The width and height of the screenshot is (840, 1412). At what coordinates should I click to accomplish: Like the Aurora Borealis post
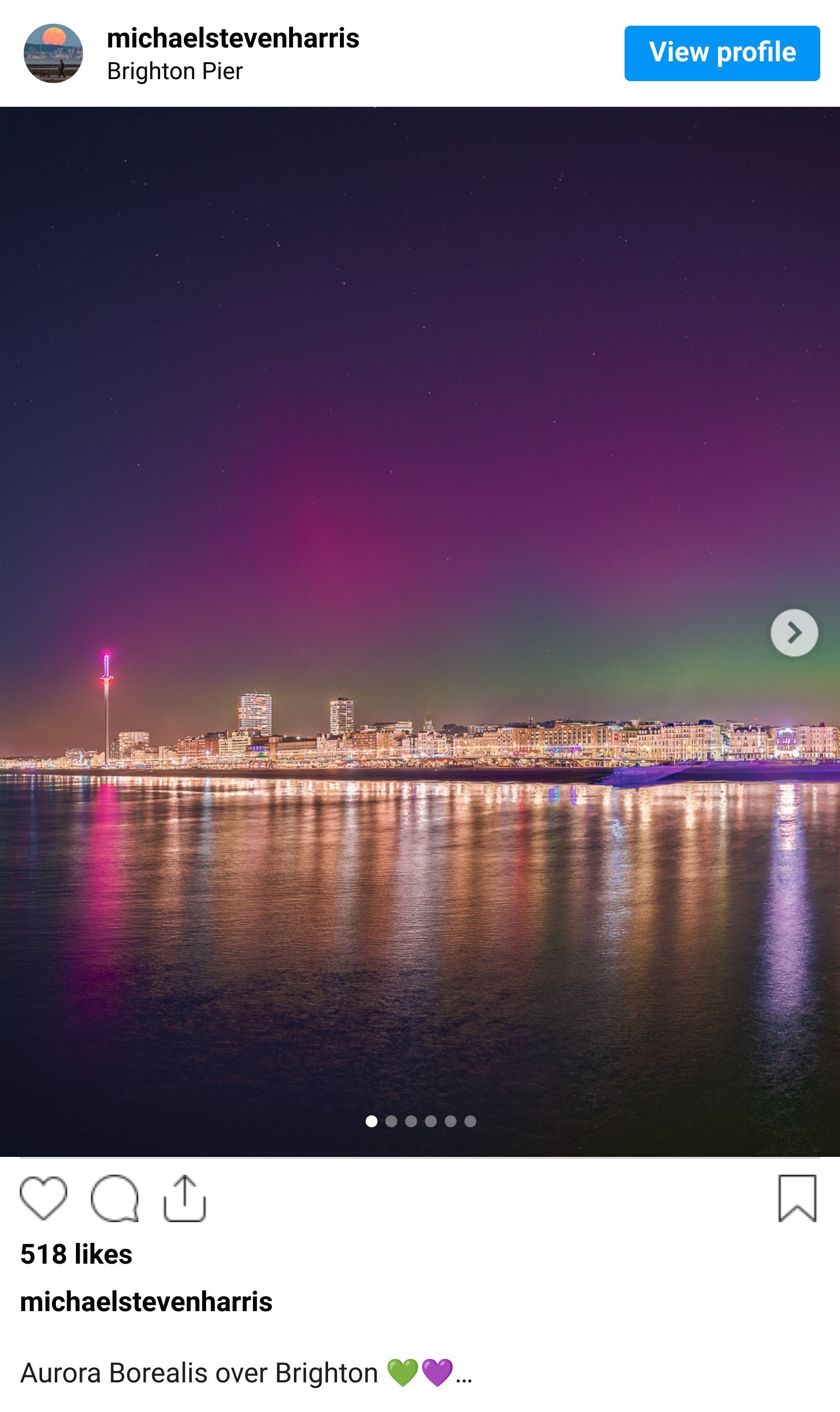pos(43,1197)
